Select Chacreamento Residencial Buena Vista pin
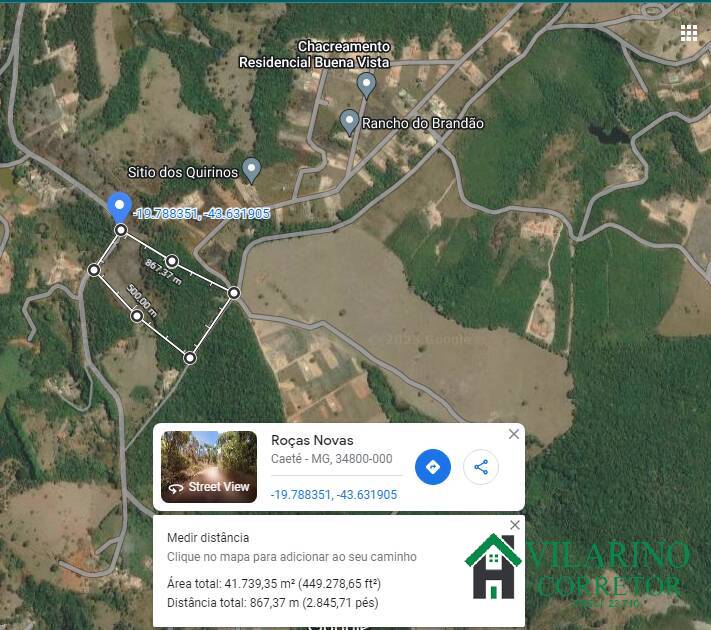Screen dimensions: 711x630 (366, 84)
